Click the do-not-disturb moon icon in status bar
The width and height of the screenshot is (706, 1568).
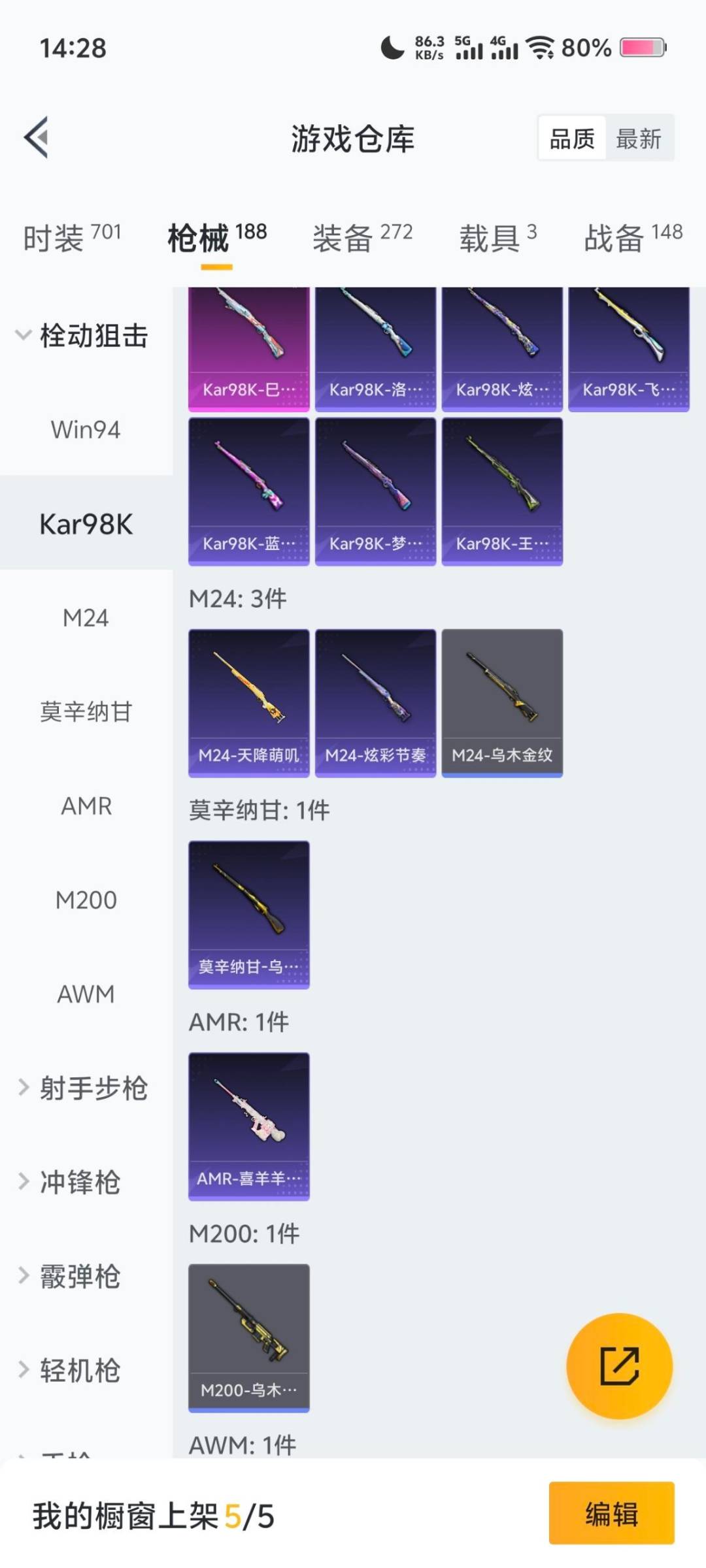click(391, 47)
